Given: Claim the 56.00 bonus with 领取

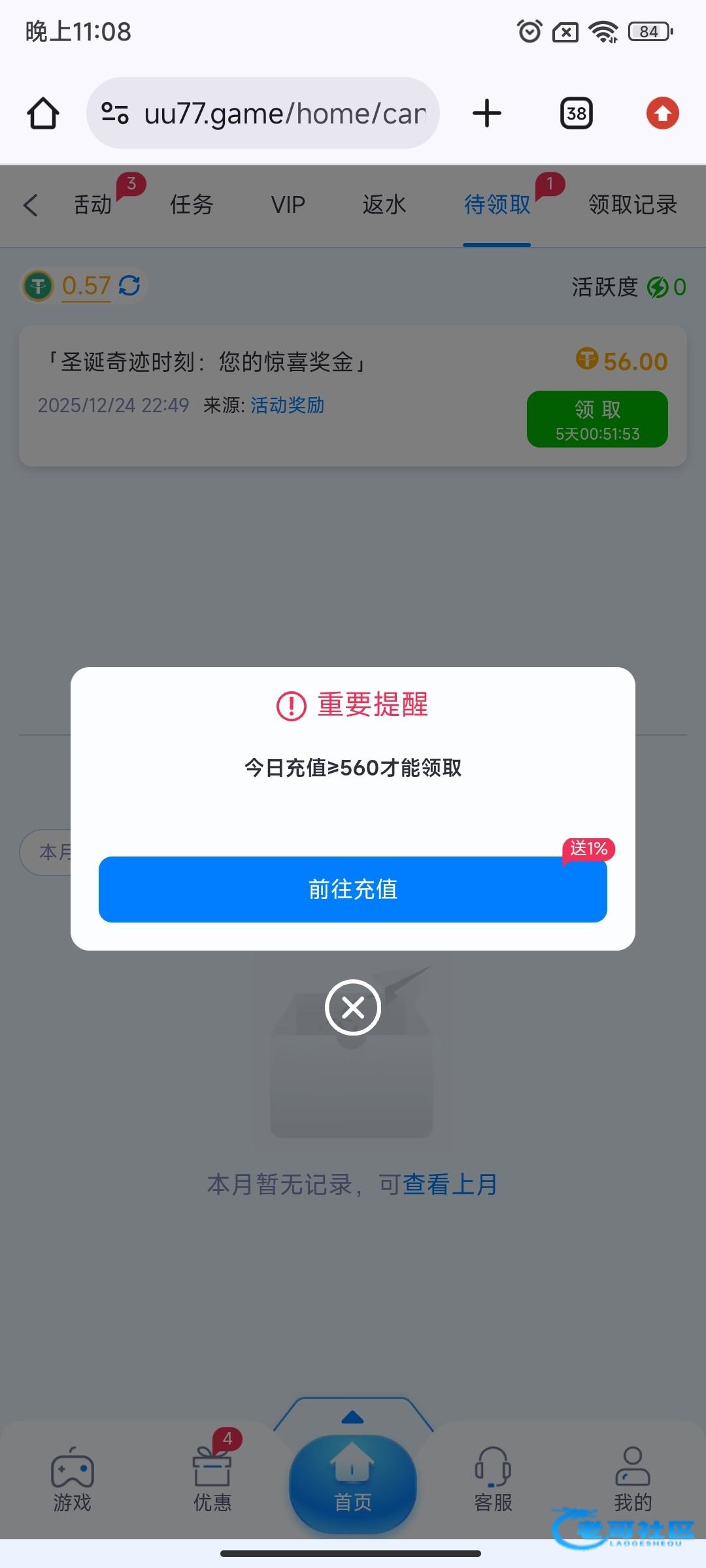Looking at the screenshot, I should pos(597,419).
